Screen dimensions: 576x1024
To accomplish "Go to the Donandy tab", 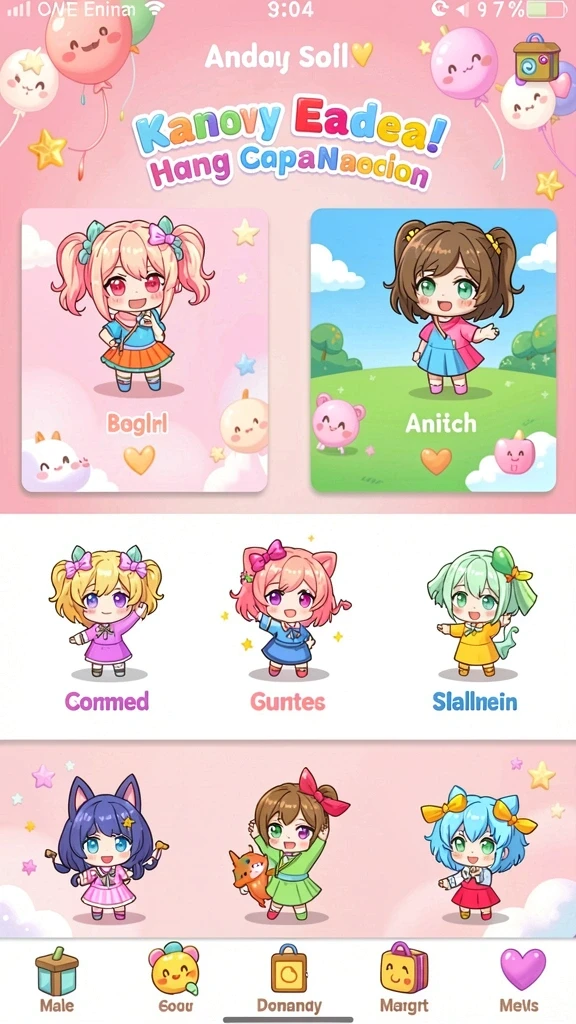I will tap(289, 980).
